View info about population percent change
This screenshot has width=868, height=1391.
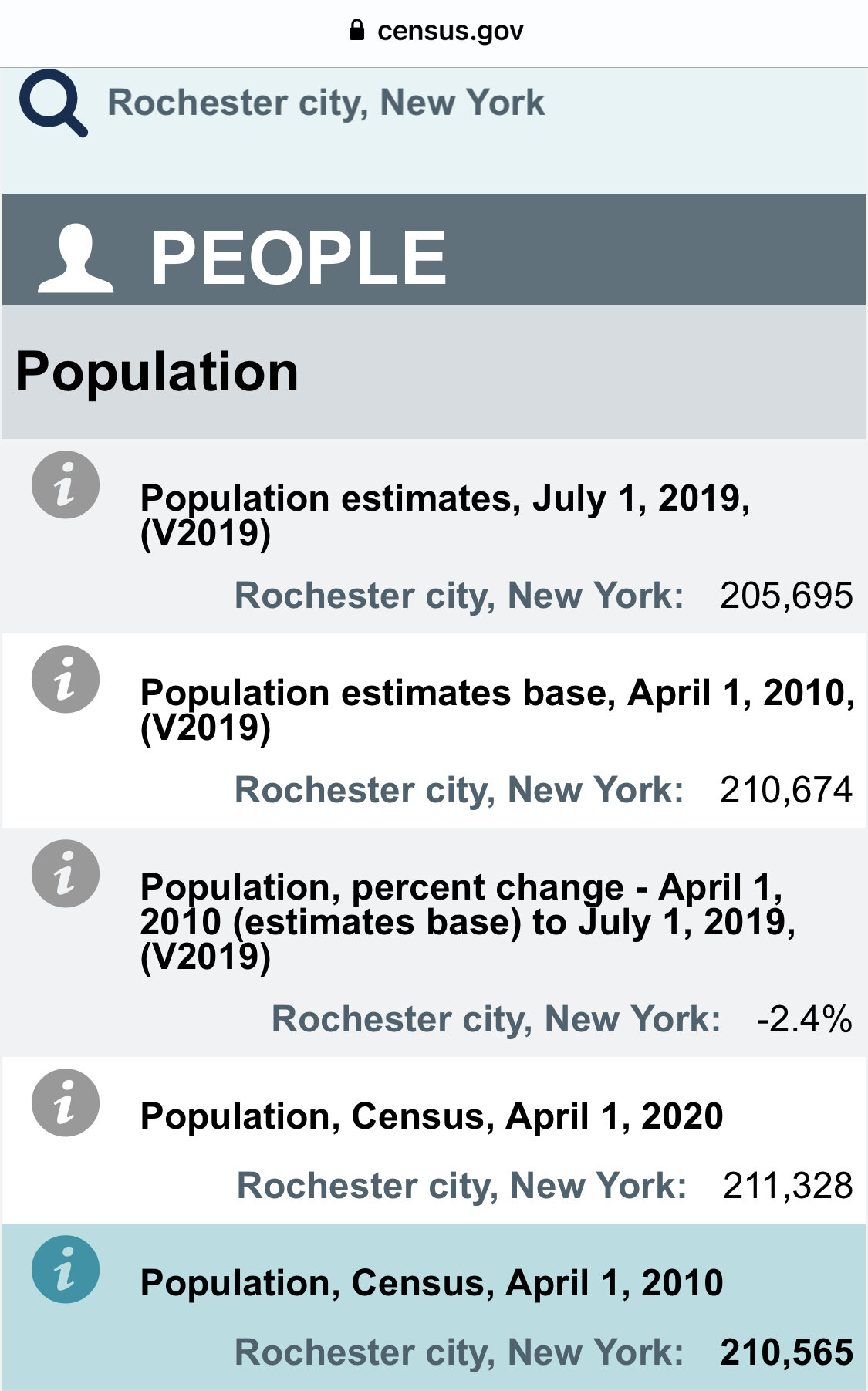point(66,873)
